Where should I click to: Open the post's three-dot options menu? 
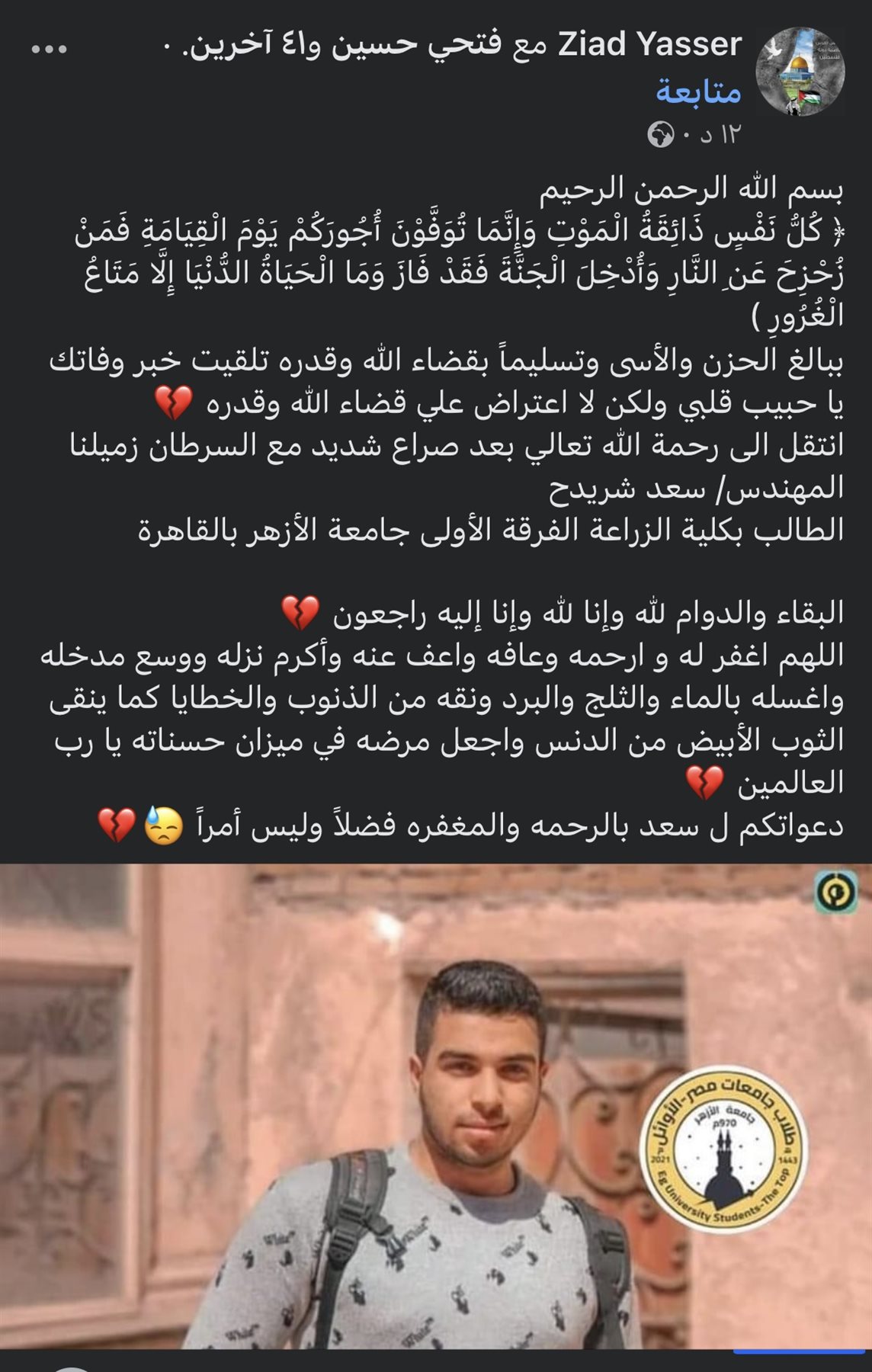tap(50, 49)
